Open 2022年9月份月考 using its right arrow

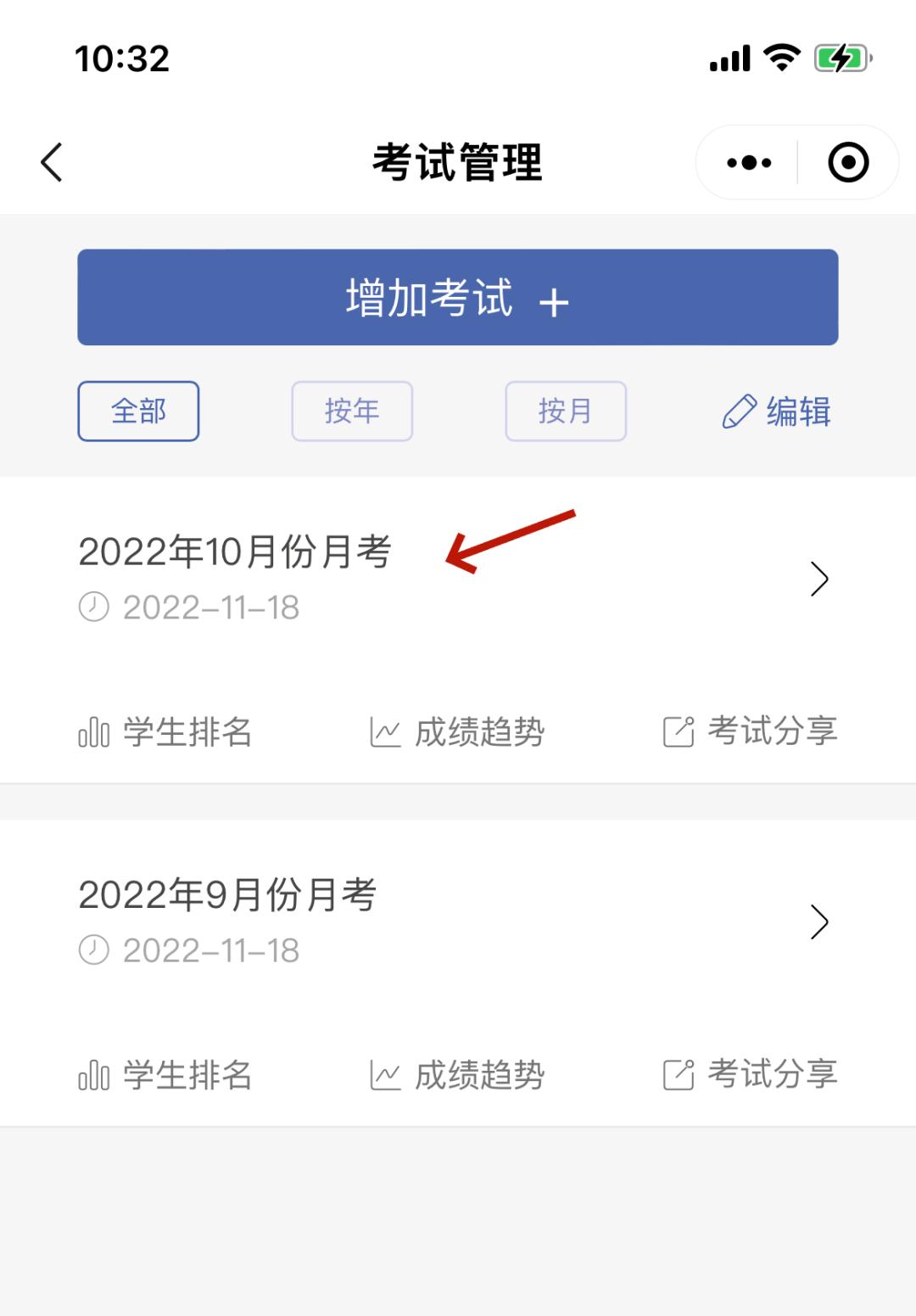tap(819, 922)
